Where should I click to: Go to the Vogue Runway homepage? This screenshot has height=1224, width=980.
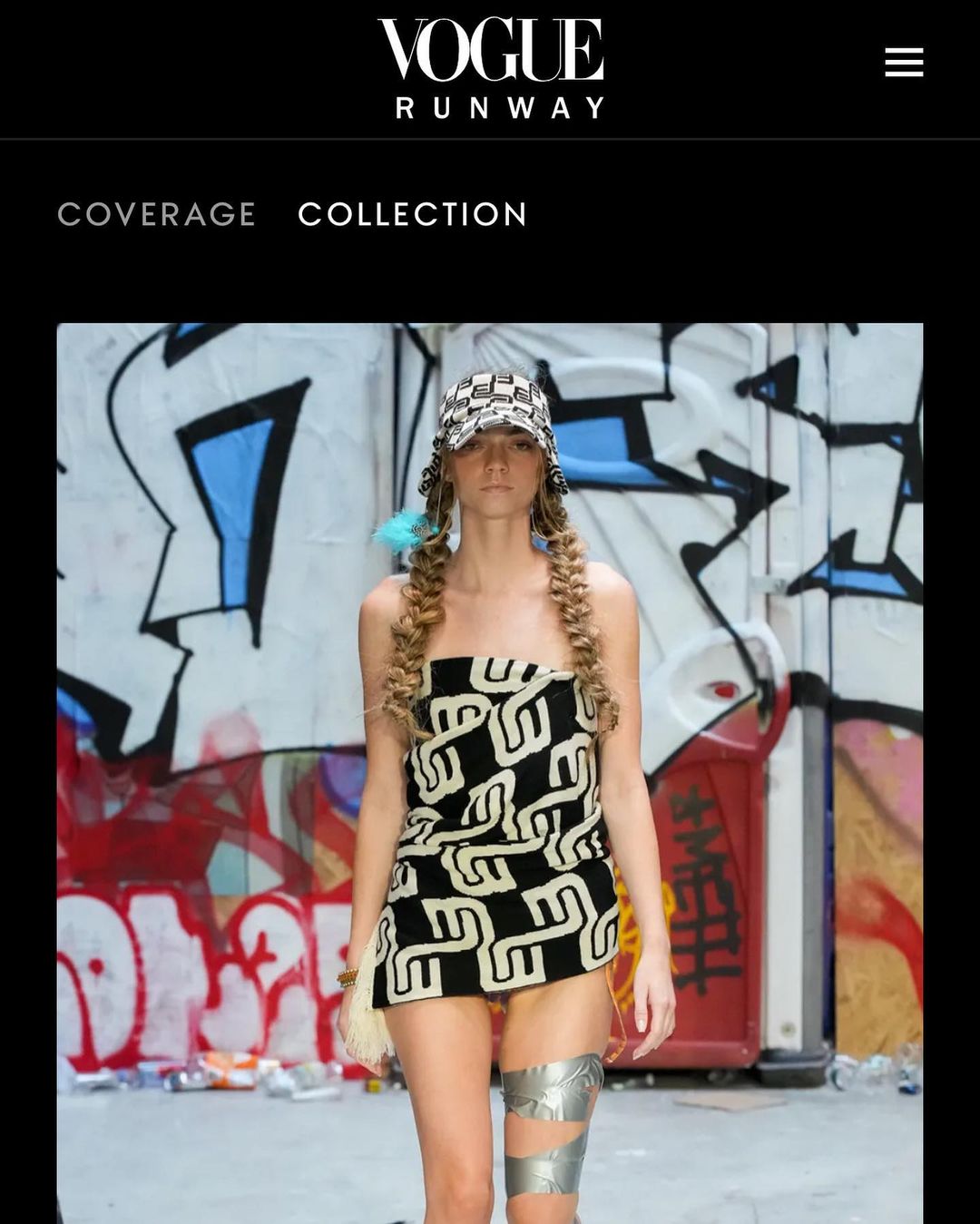pyautogui.click(x=491, y=68)
